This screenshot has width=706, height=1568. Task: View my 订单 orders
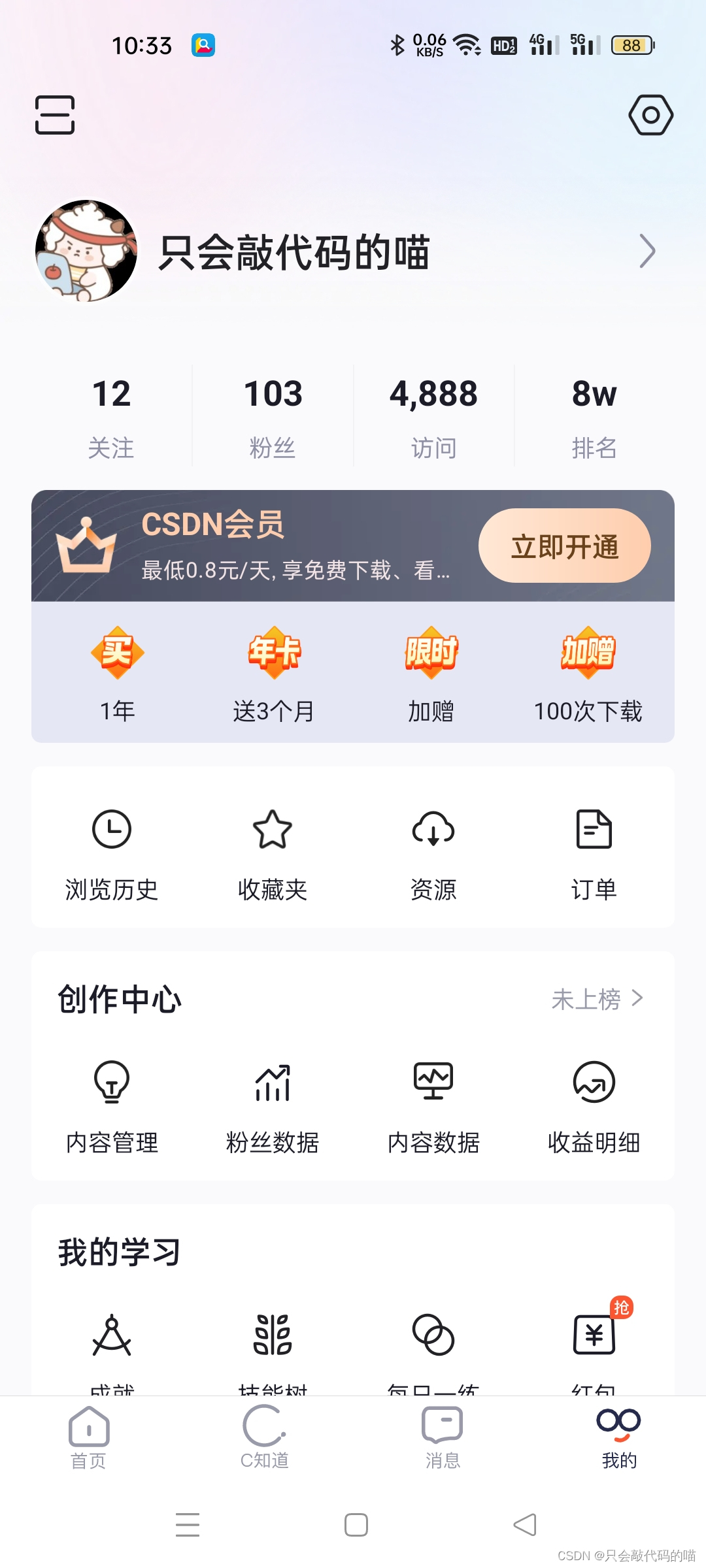click(x=594, y=850)
